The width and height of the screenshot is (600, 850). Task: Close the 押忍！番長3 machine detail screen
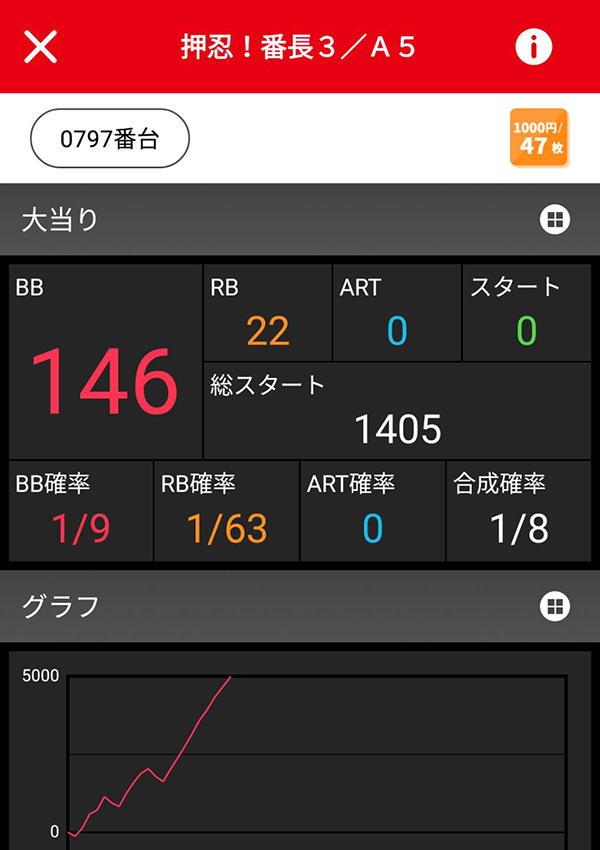pyautogui.click(x=40, y=46)
